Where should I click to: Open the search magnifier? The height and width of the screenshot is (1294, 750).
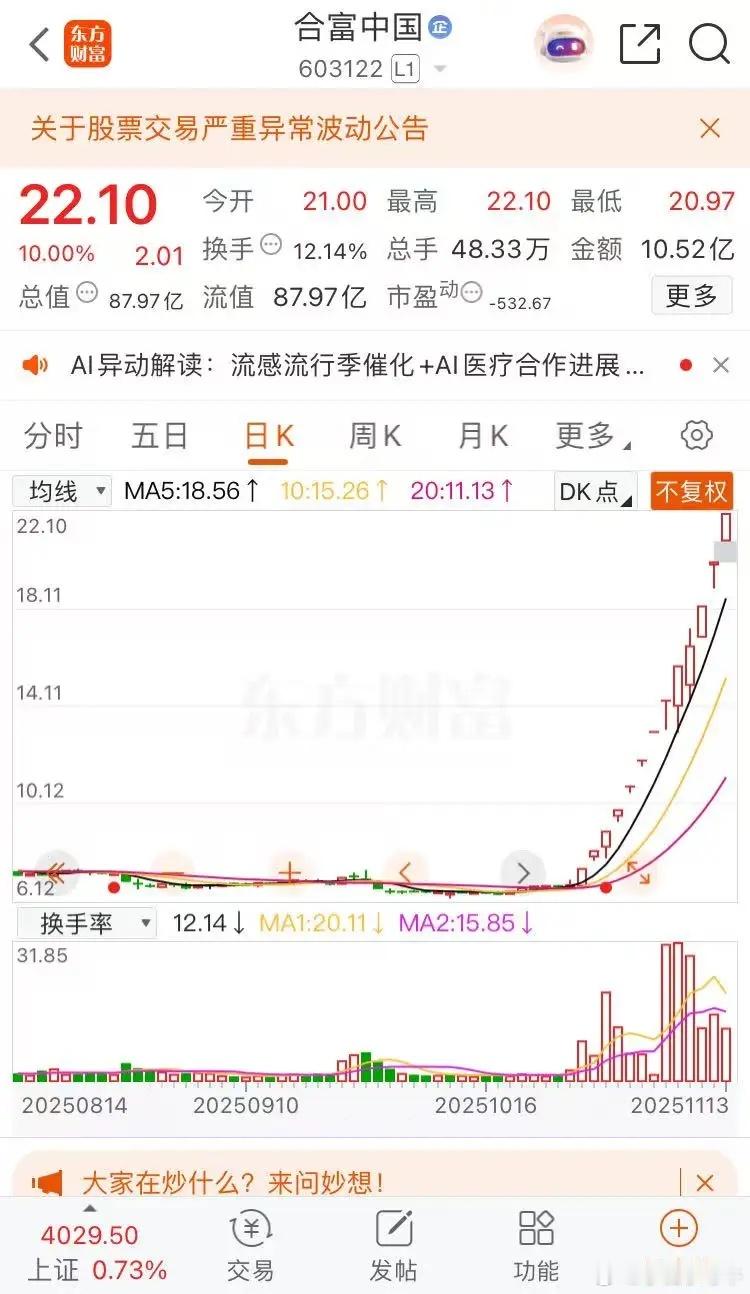pos(708,45)
